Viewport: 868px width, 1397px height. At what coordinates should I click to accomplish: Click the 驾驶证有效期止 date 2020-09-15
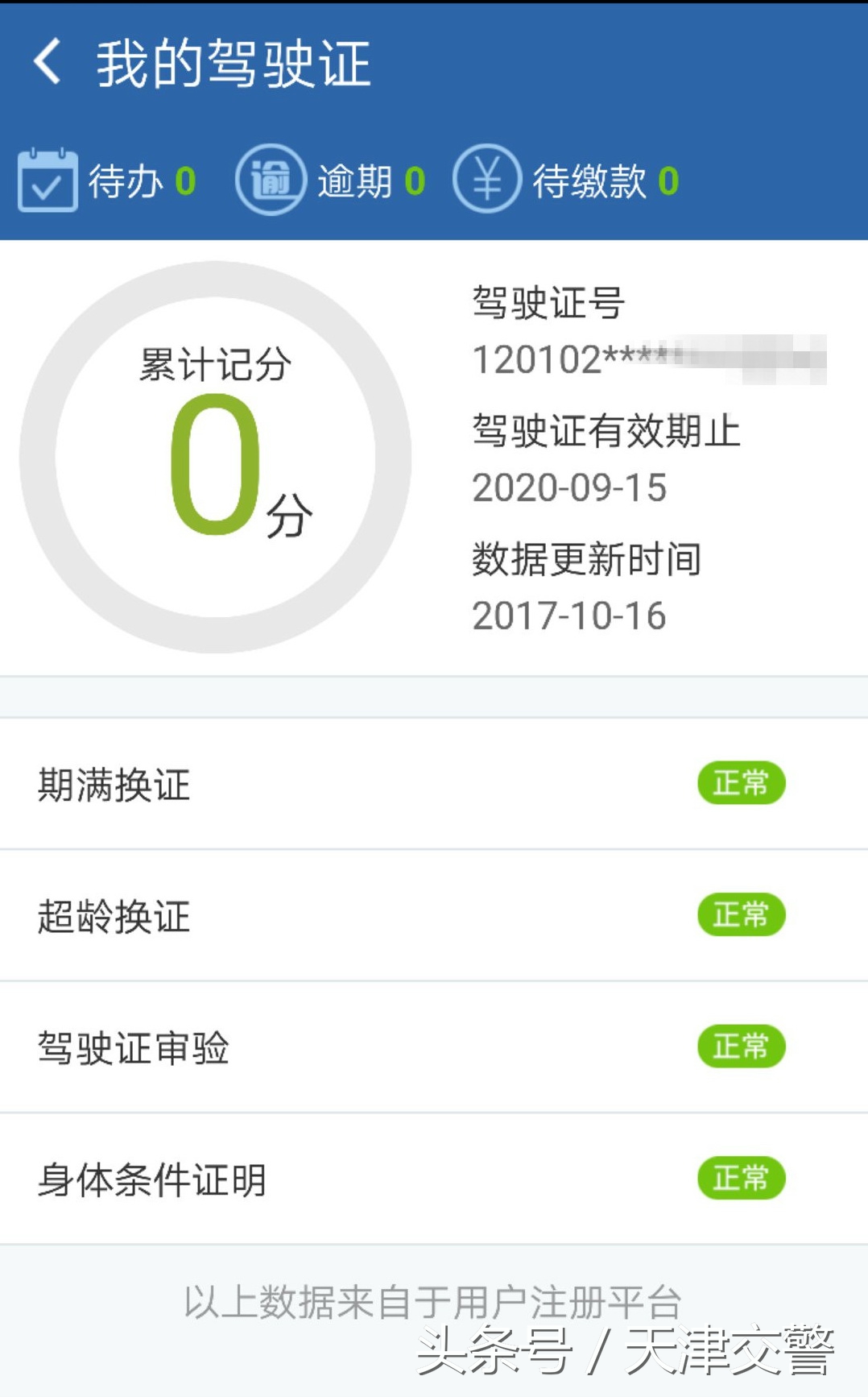tap(569, 487)
